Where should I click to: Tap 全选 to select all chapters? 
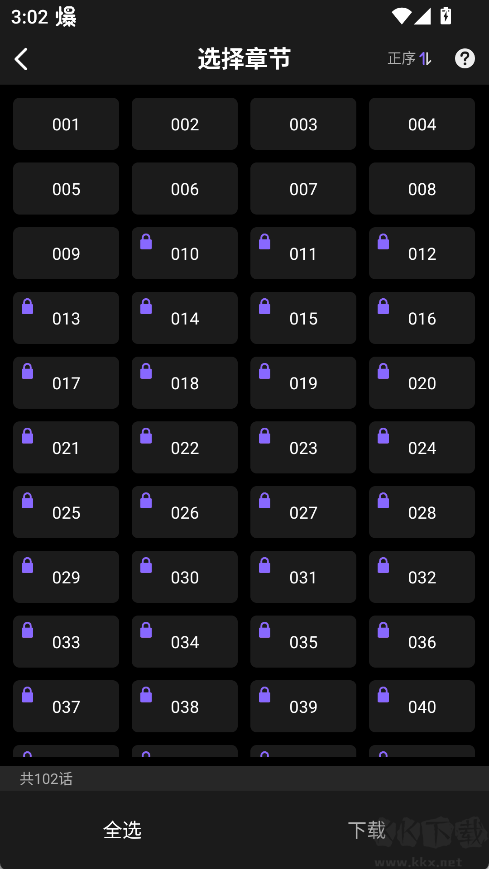pos(123,830)
